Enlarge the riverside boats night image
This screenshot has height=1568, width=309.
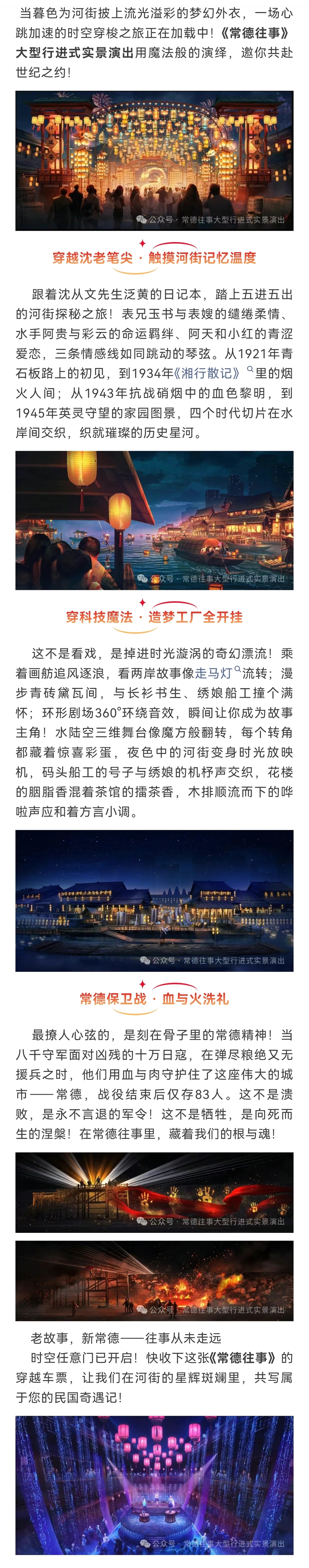click(154, 520)
